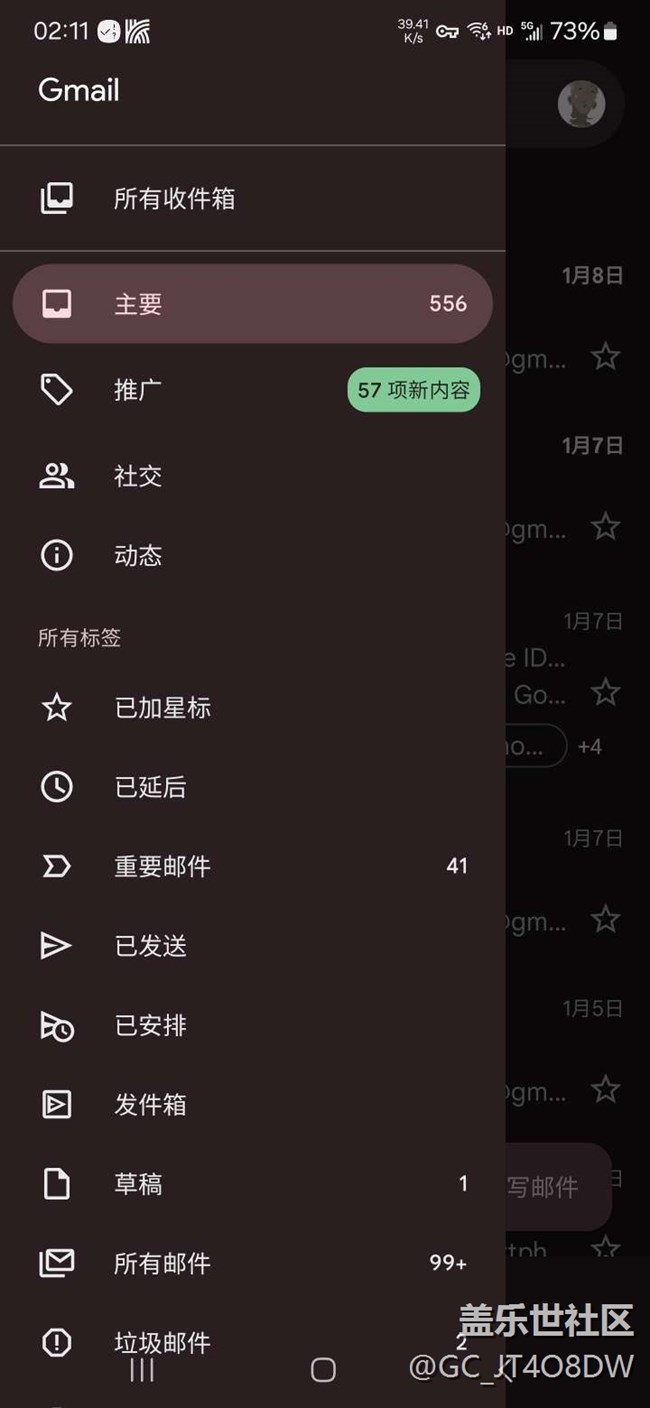650x1408 pixels.
Task: Open the 推广 promotions category
Action: coord(252,390)
